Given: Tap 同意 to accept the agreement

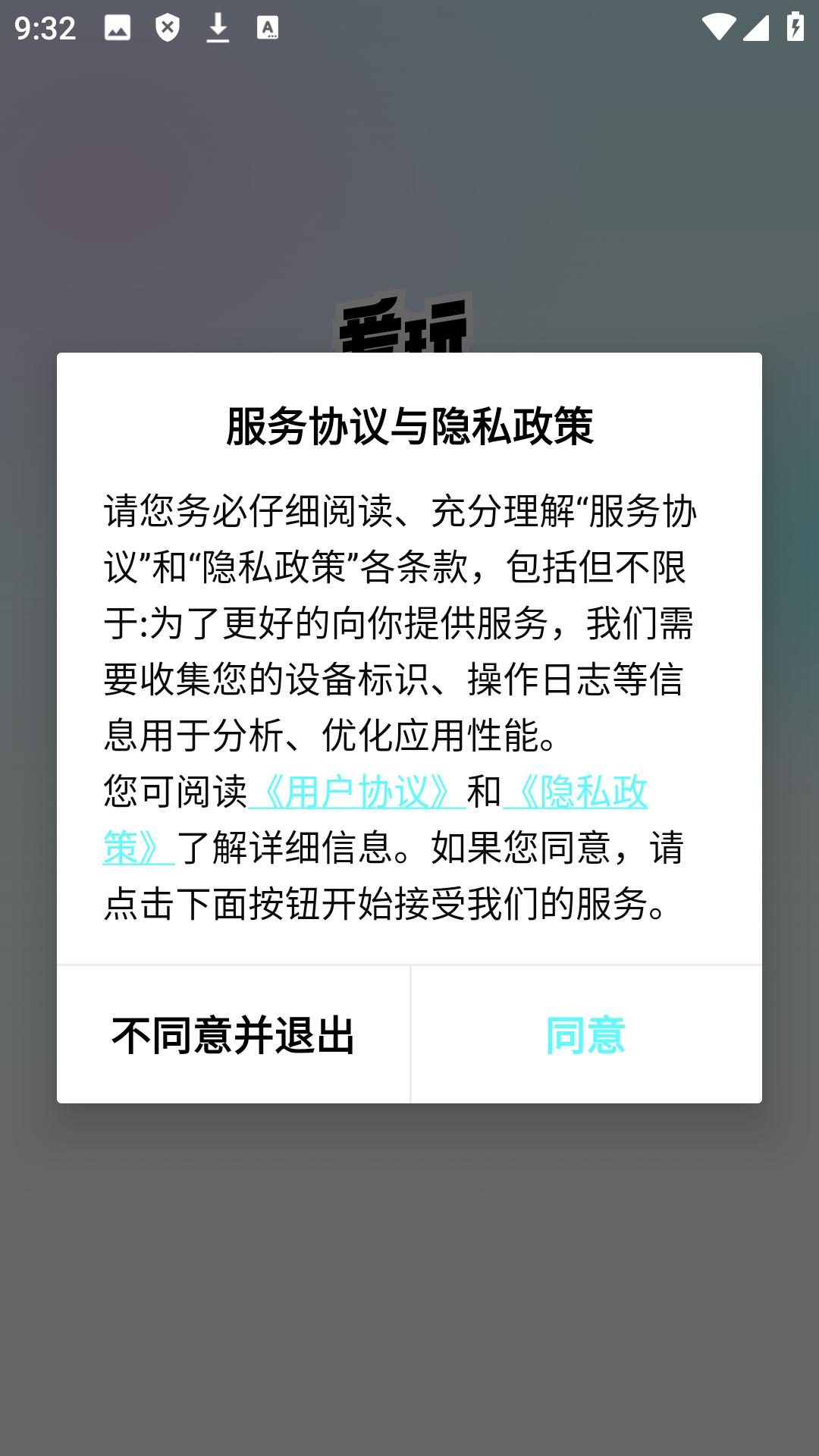Looking at the screenshot, I should (x=585, y=1034).
